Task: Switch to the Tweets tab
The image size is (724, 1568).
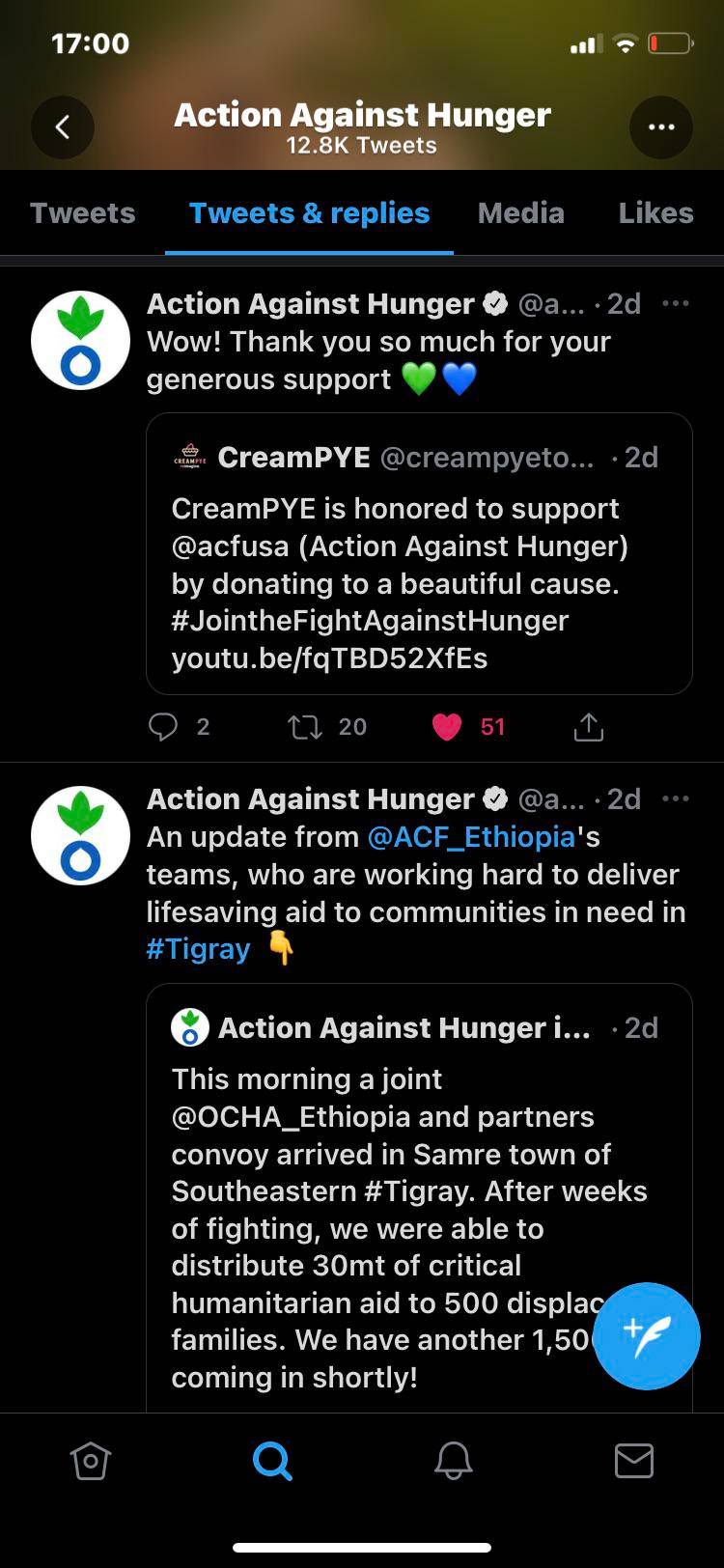Action: (83, 213)
